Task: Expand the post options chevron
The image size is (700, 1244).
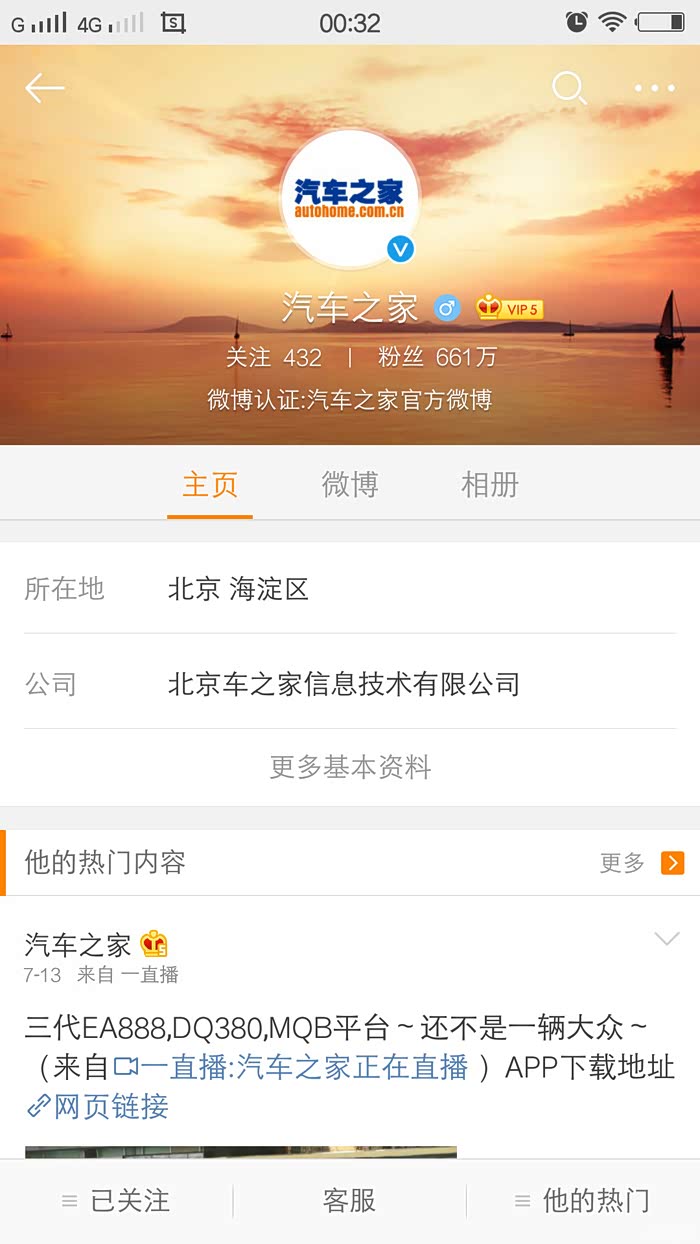Action: pos(666,939)
